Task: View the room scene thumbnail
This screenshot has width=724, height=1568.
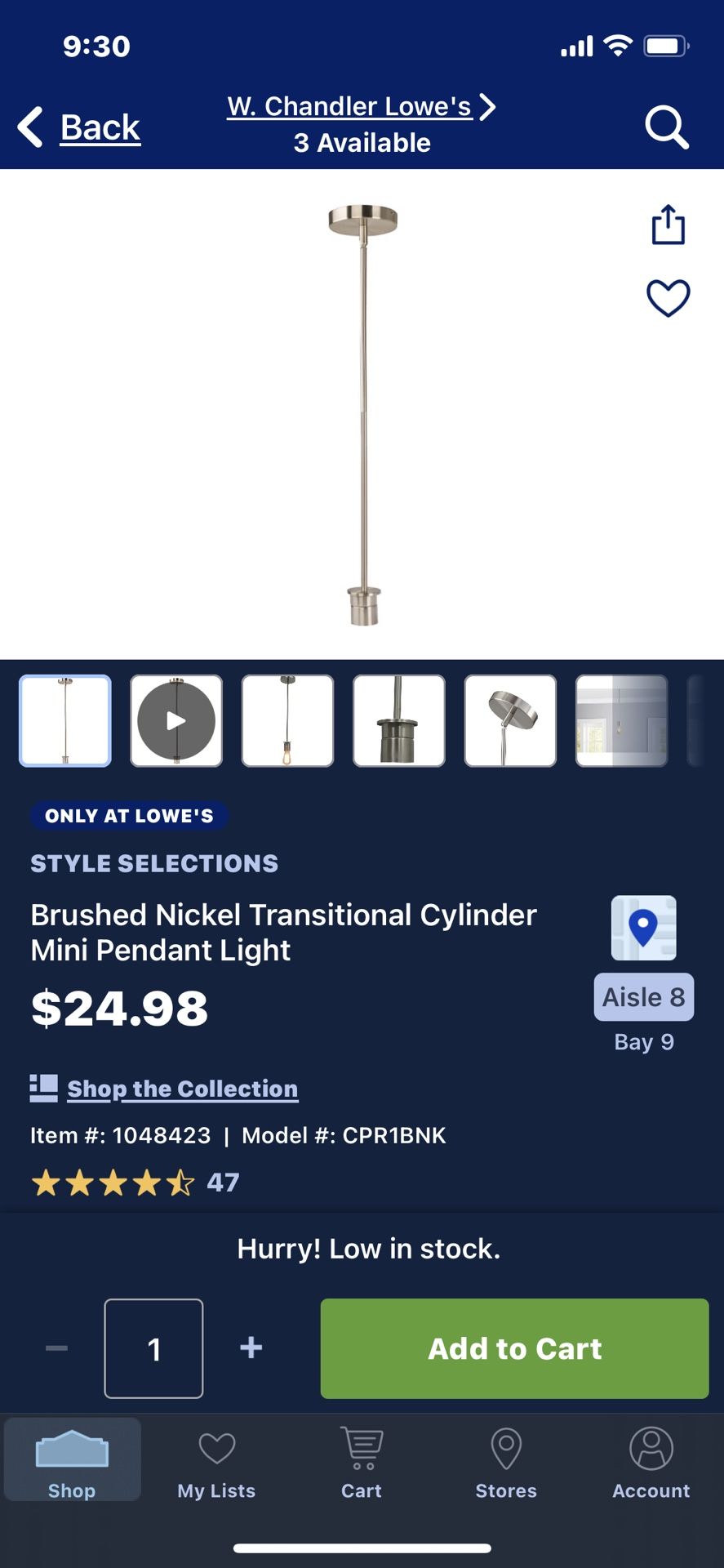Action: click(621, 721)
